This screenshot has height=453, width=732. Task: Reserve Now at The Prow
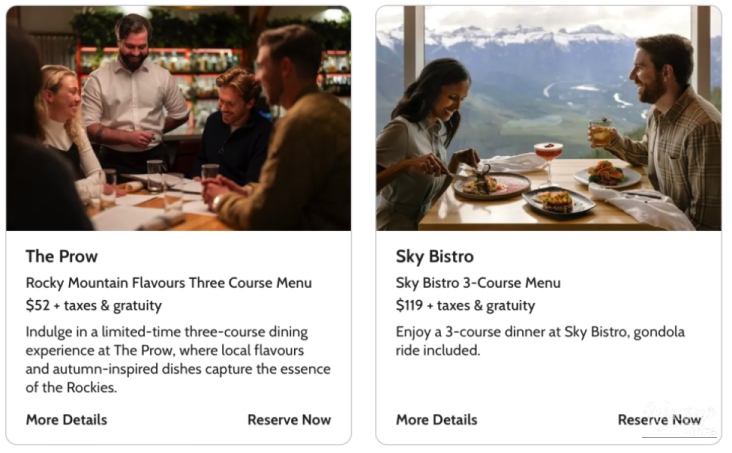coord(289,420)
